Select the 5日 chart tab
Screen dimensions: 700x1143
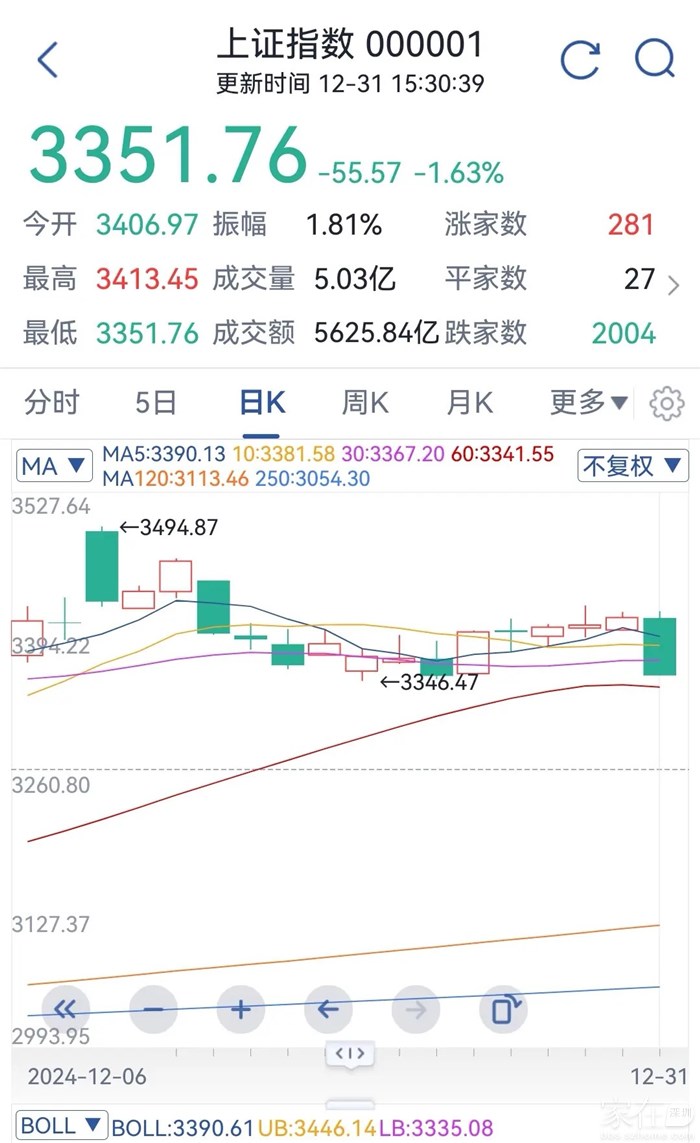tap(156, 403)
